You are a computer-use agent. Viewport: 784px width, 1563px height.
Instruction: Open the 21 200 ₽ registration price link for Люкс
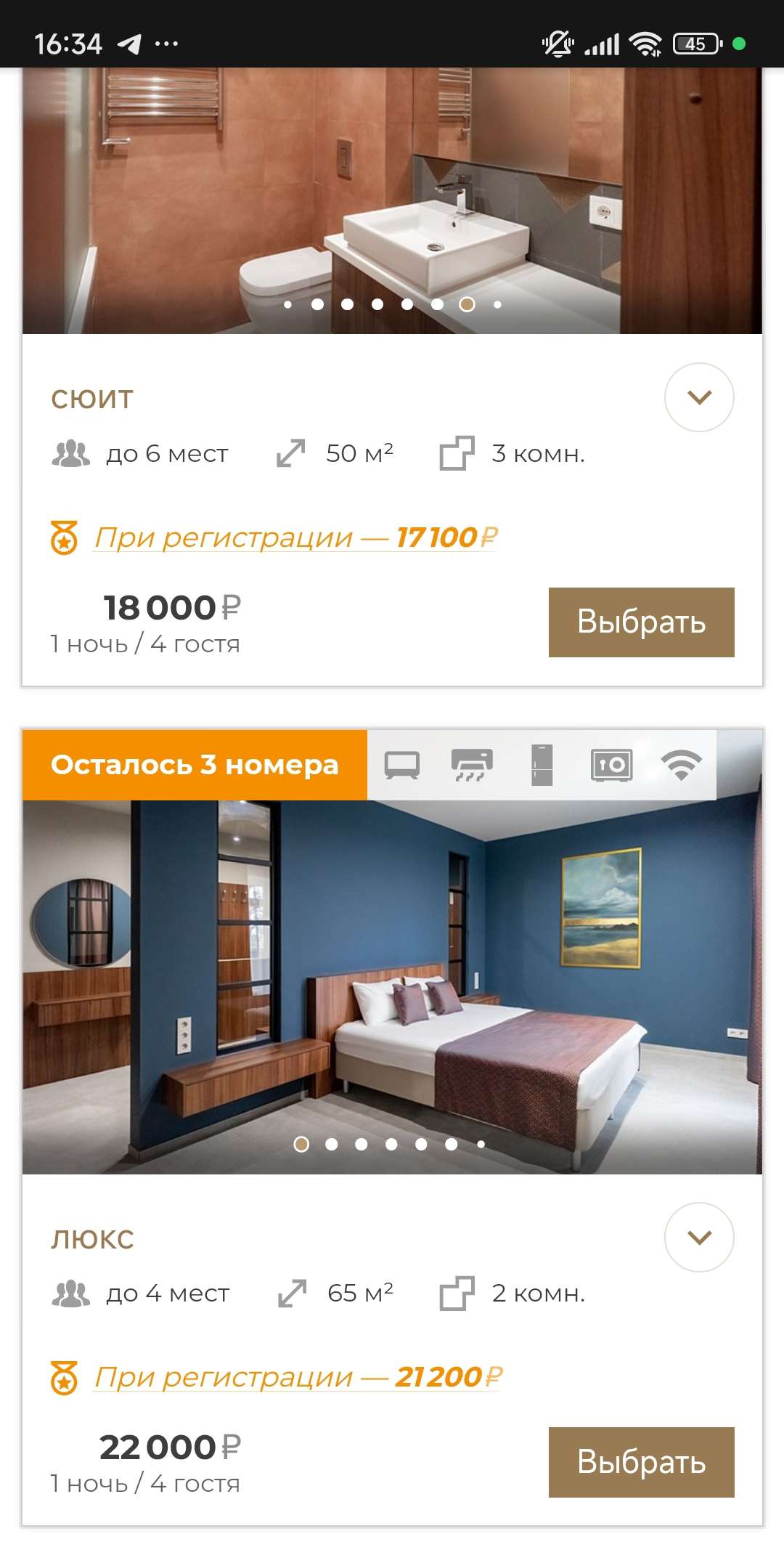tap(298, 1377)
